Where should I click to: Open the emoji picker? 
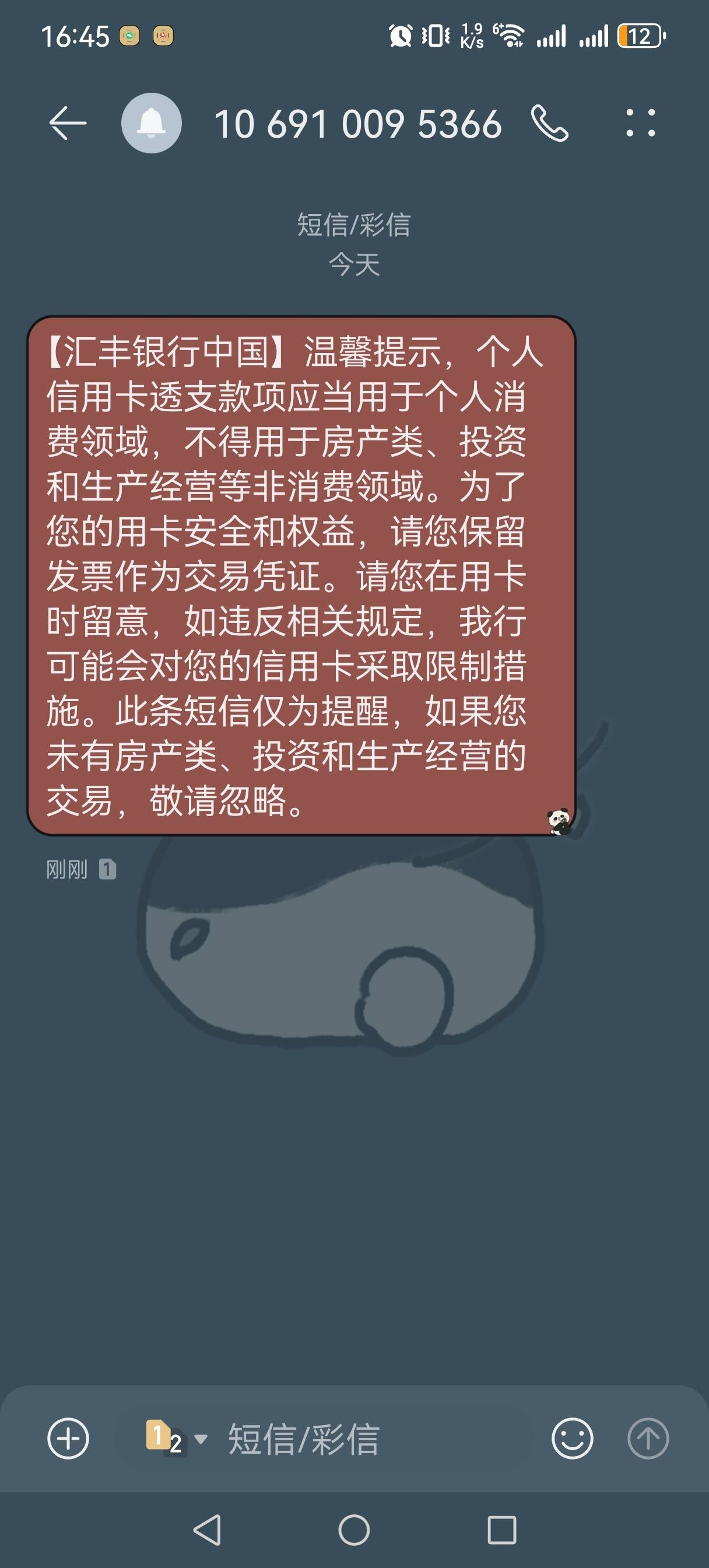tap(572, 1438)
